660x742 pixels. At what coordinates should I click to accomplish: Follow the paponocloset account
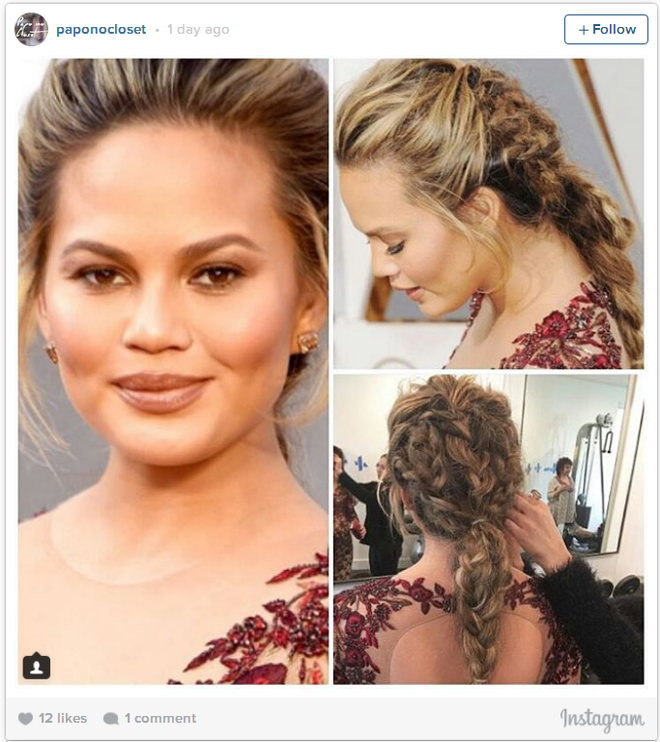click(x=605, y=30)
